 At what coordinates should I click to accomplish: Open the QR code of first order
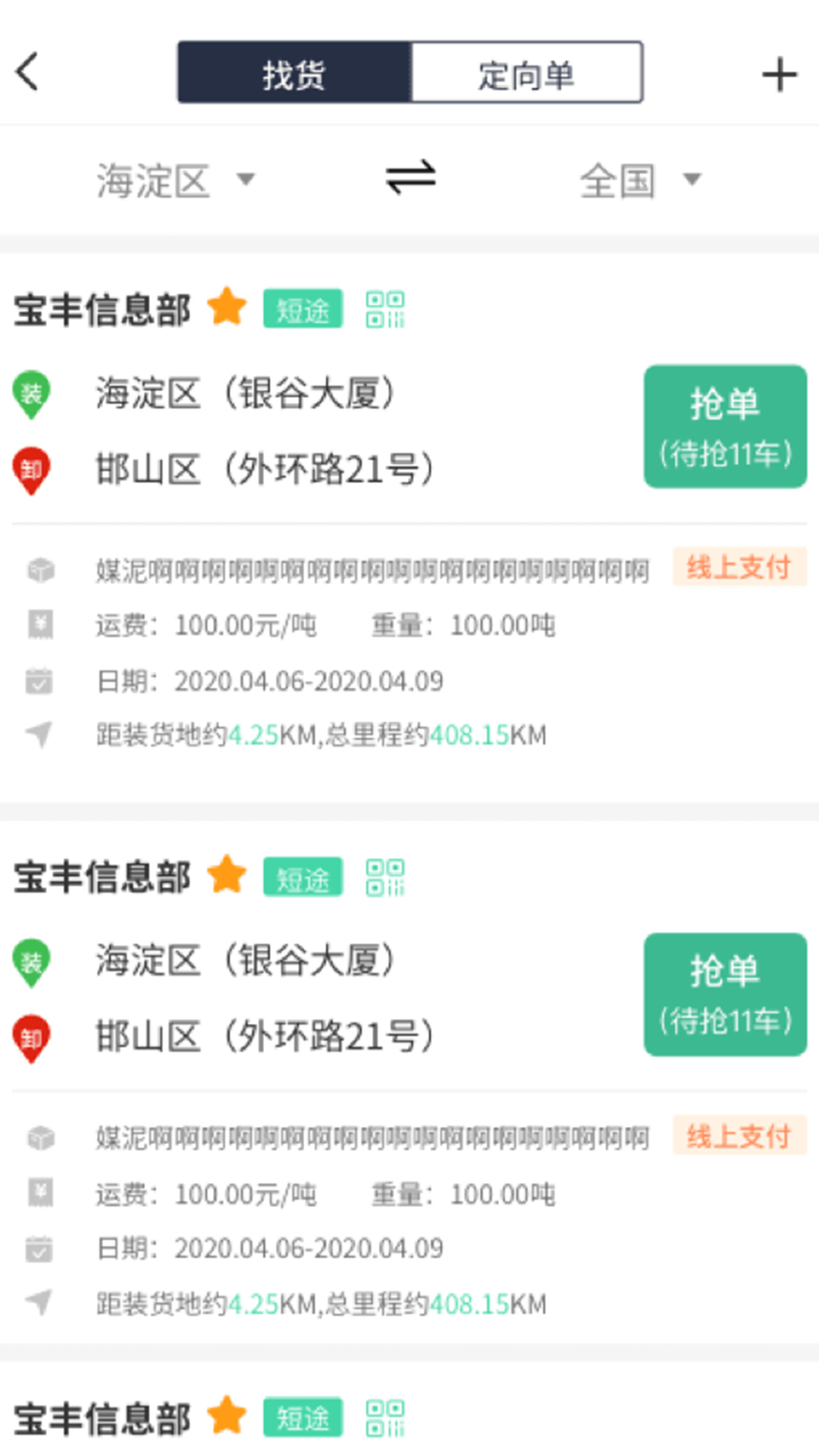384,309
